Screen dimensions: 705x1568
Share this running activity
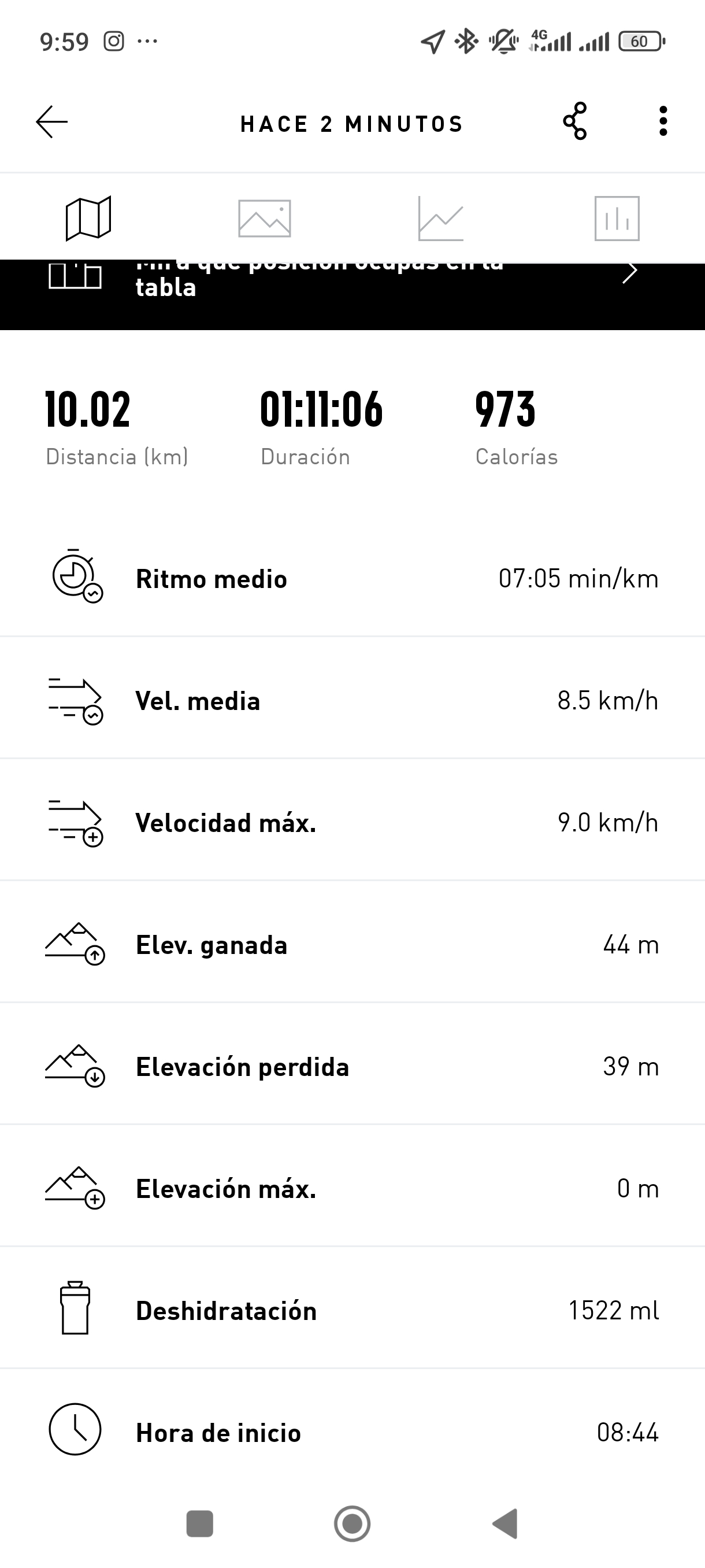[x=574, y=122]
